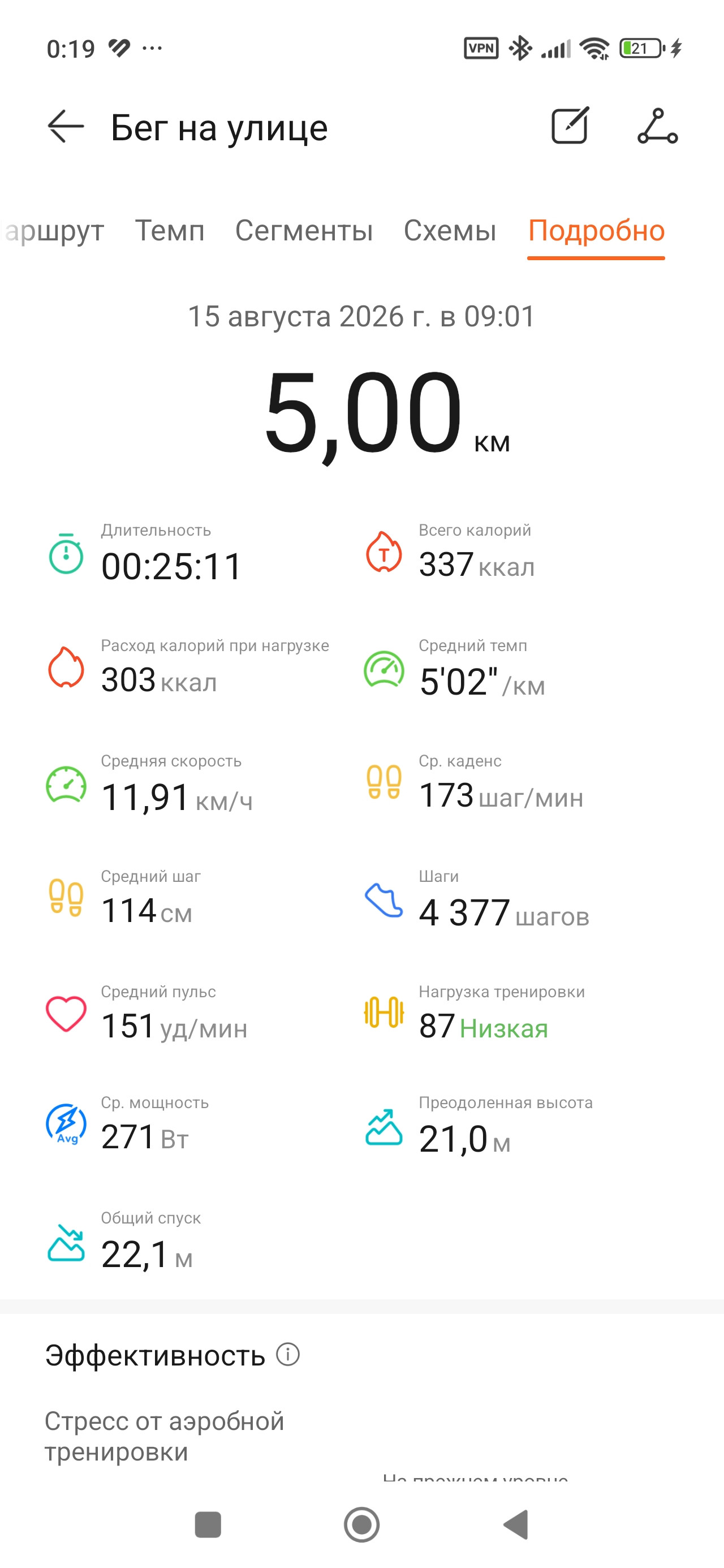Switch to the Темп tab

169,231
